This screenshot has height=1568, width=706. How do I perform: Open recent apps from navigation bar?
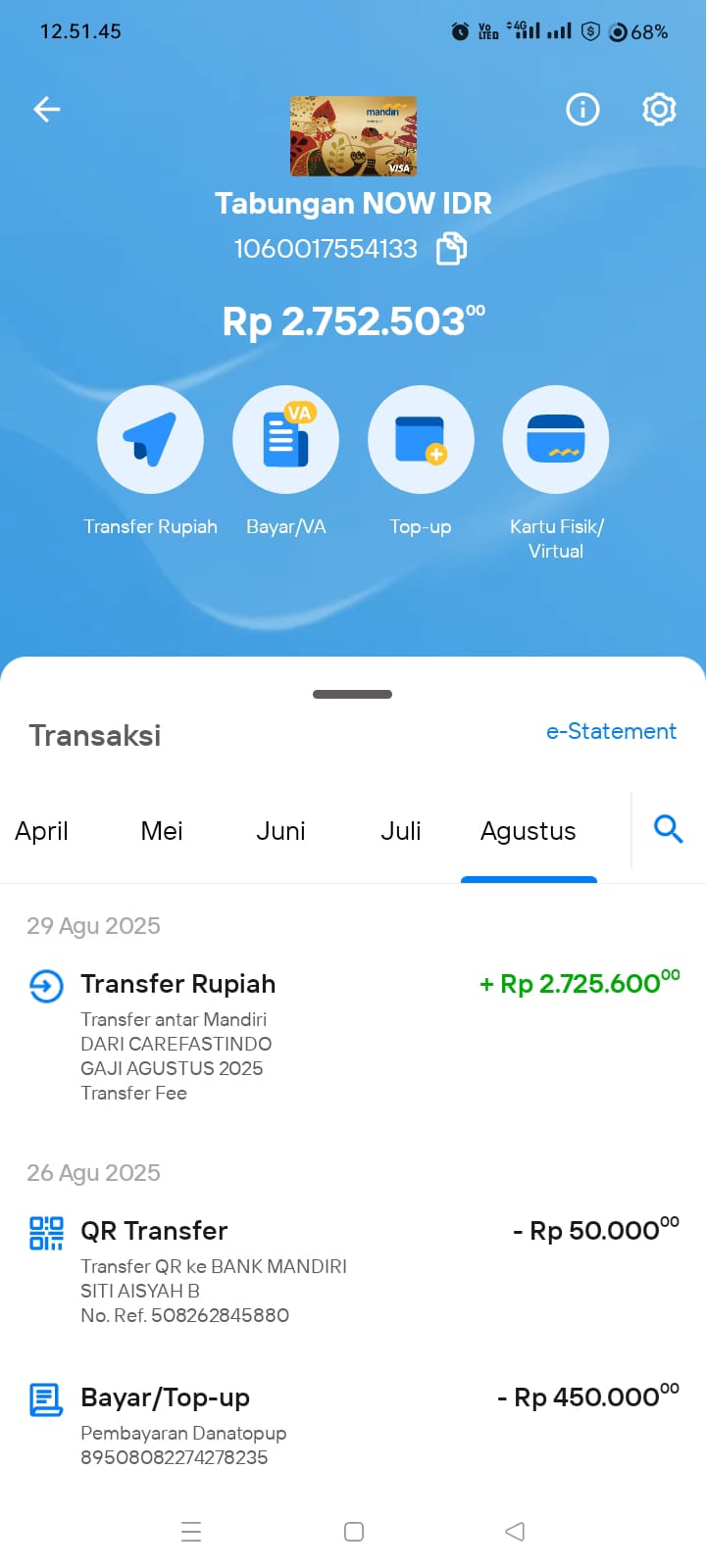pyautogui.click(x=191, y=1532)
